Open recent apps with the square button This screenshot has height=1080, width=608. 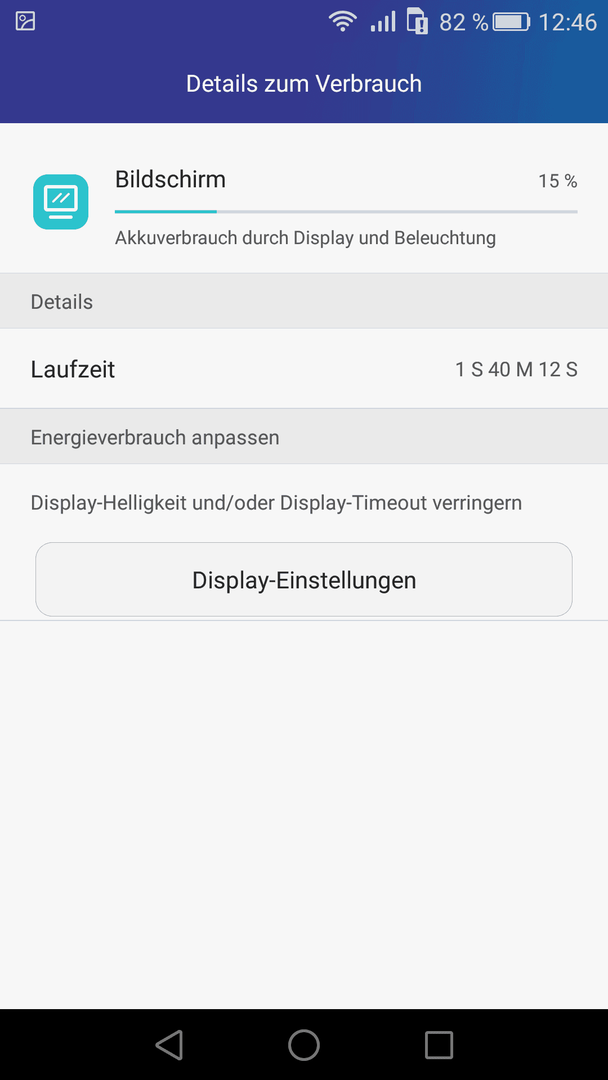click(439, 1044)
